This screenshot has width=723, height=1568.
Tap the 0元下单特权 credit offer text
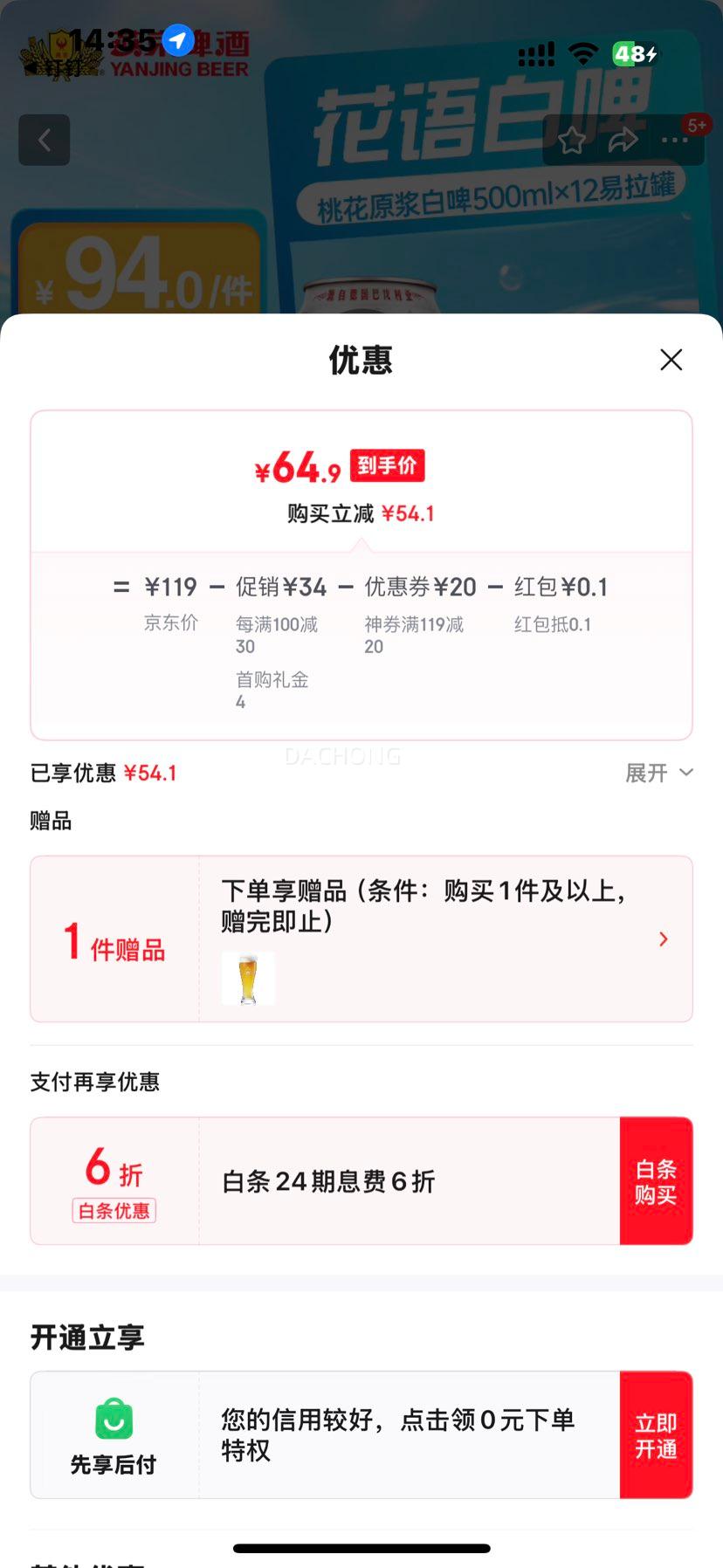pyautogui.click(x=397, y=1435)
